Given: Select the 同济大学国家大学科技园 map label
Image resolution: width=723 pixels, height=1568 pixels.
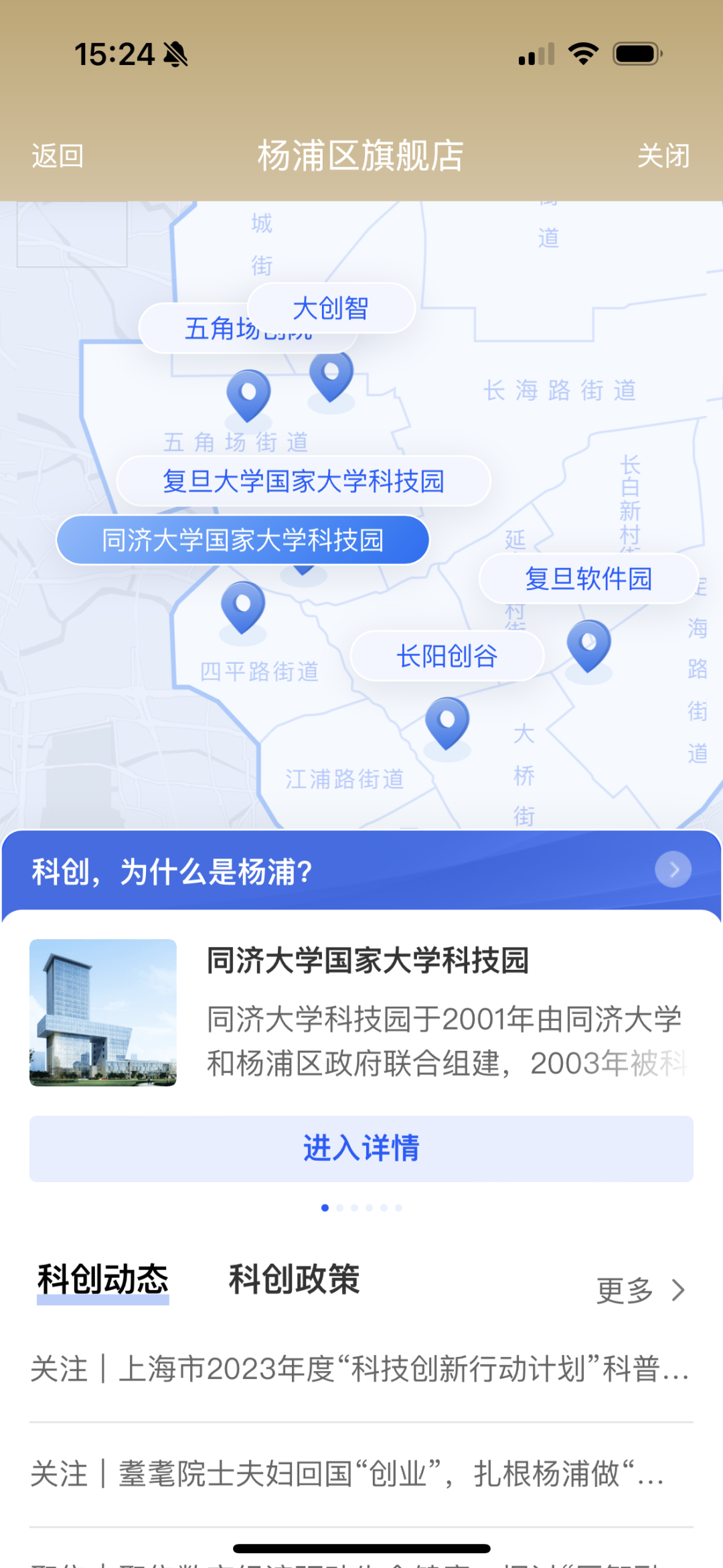Looking at the screenshot, I should tap(242, 540).
